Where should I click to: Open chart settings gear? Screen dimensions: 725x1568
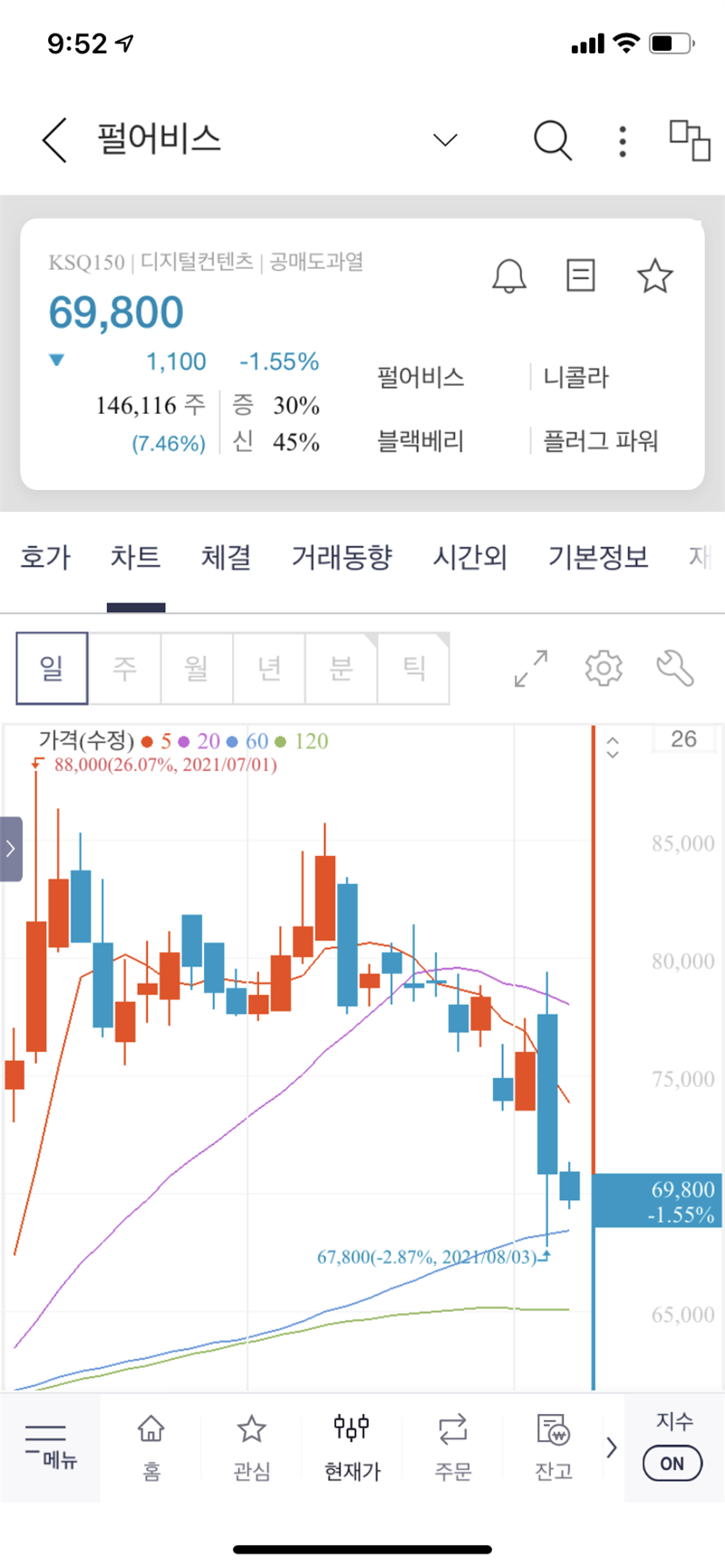(x=604, y=669)
